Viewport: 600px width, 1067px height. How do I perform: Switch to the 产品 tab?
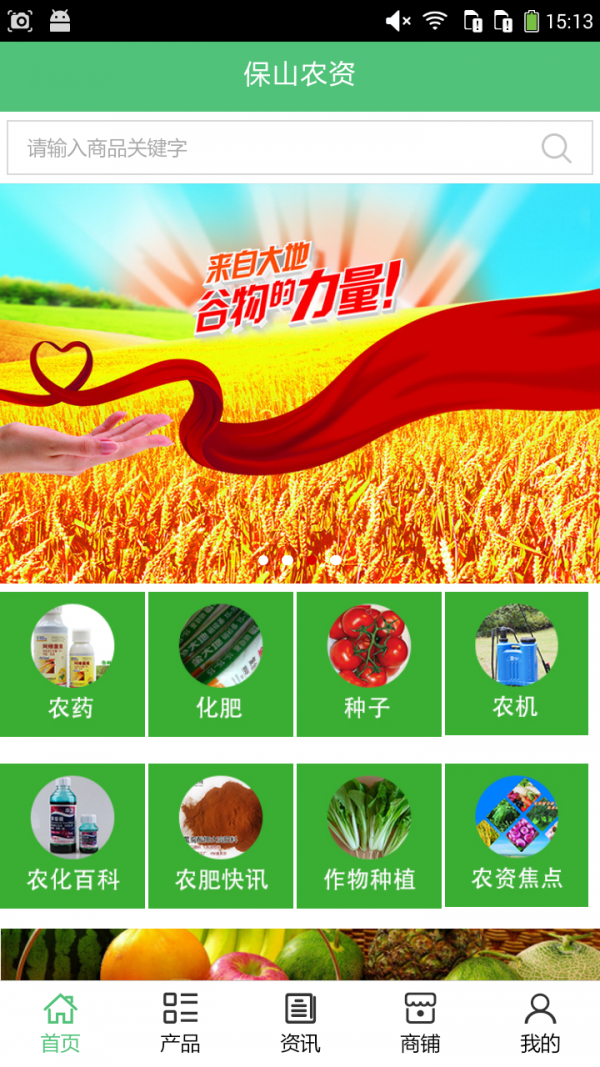[x=180, y=1023]
